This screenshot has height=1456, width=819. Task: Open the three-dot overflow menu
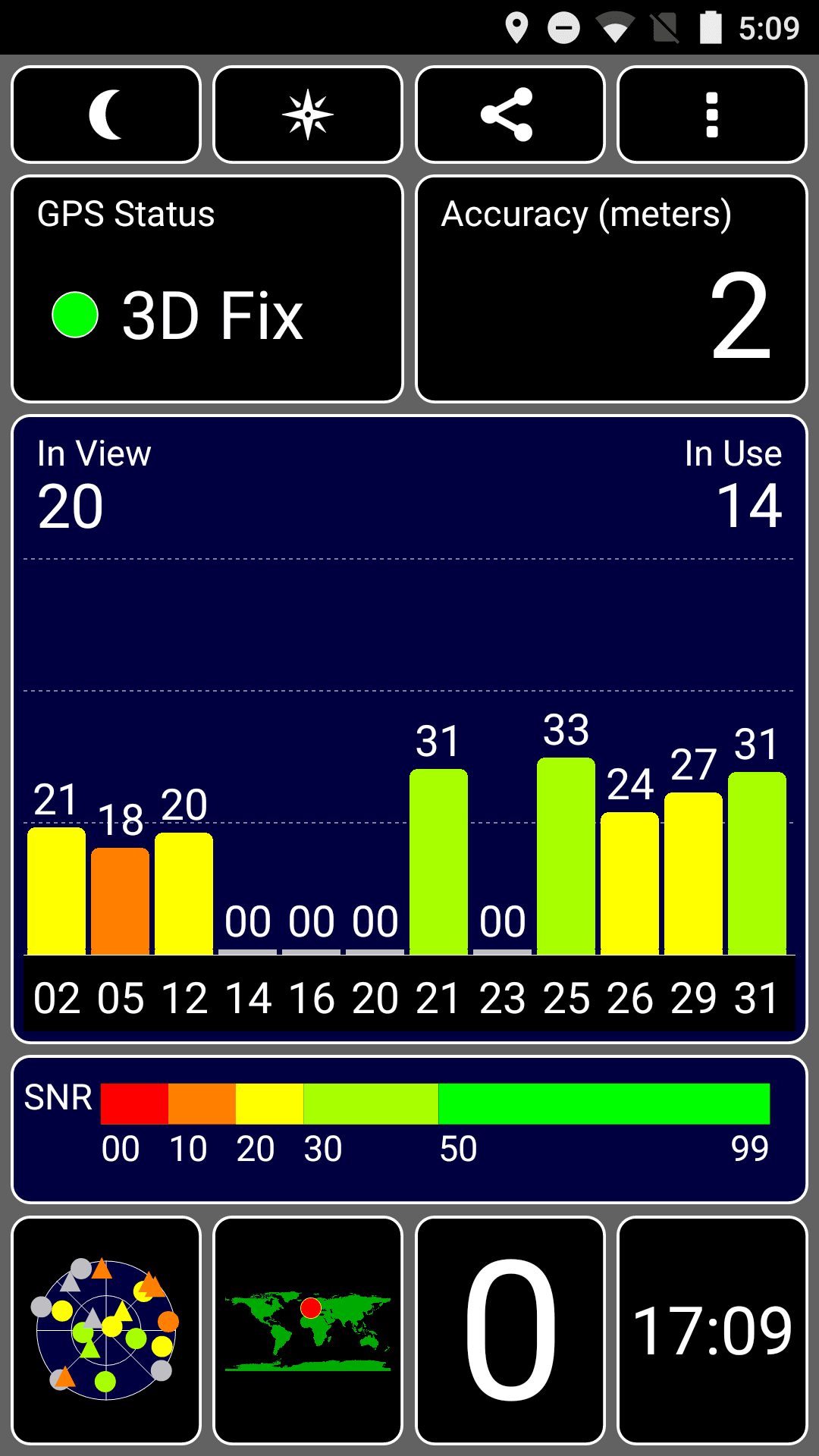[x=712, y=115]
